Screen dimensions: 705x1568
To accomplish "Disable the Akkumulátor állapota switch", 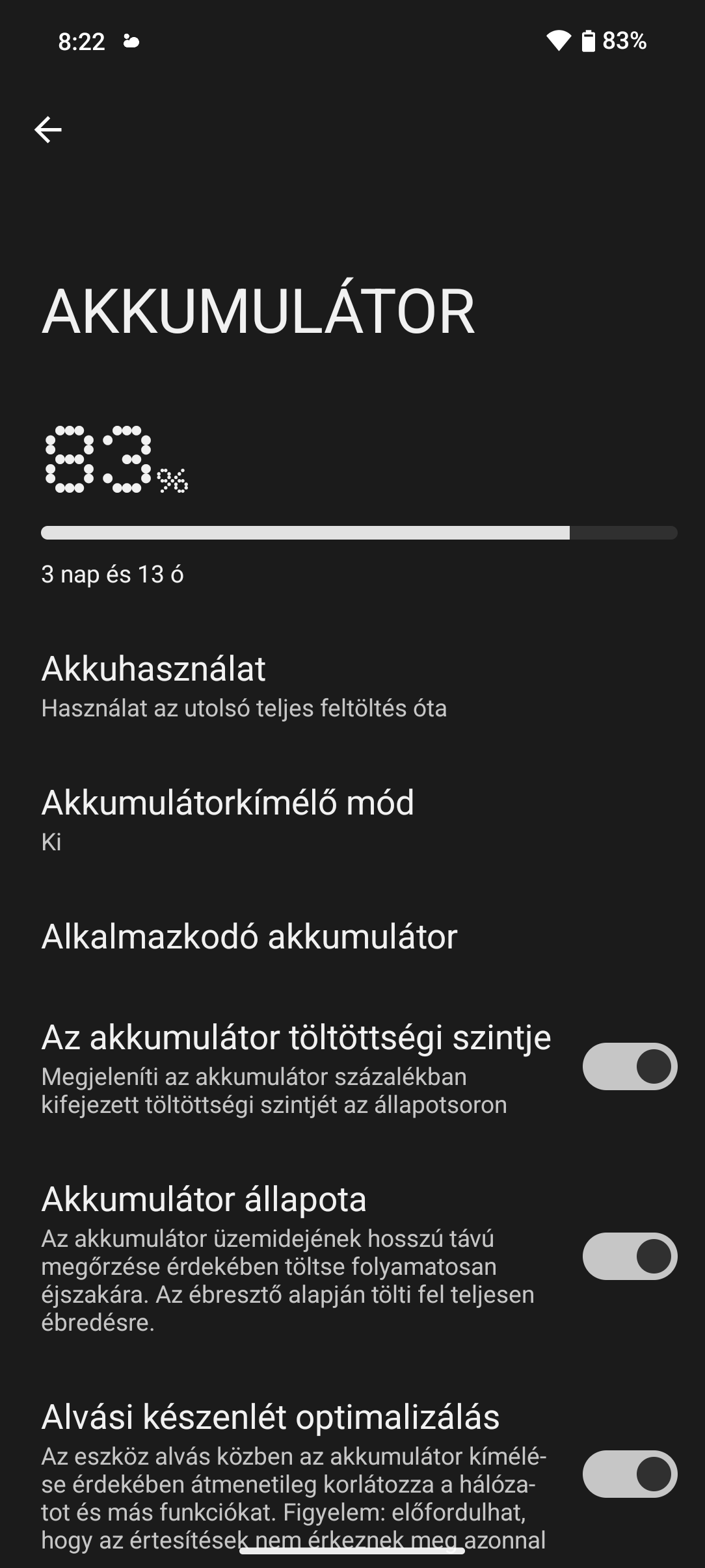I will pyautogui.click(x=630, y=1256).
